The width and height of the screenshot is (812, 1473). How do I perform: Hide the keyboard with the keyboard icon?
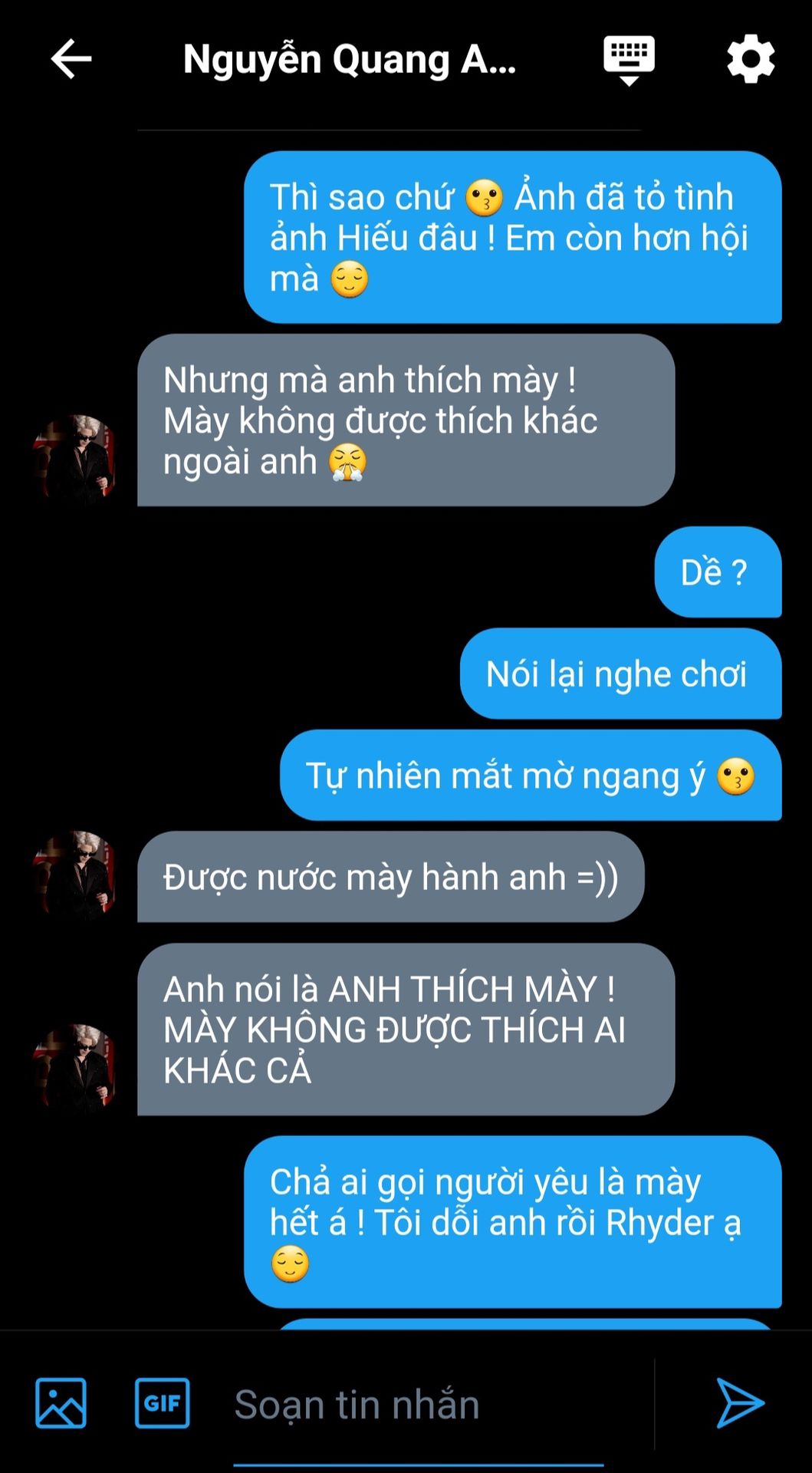pos(629,60)
